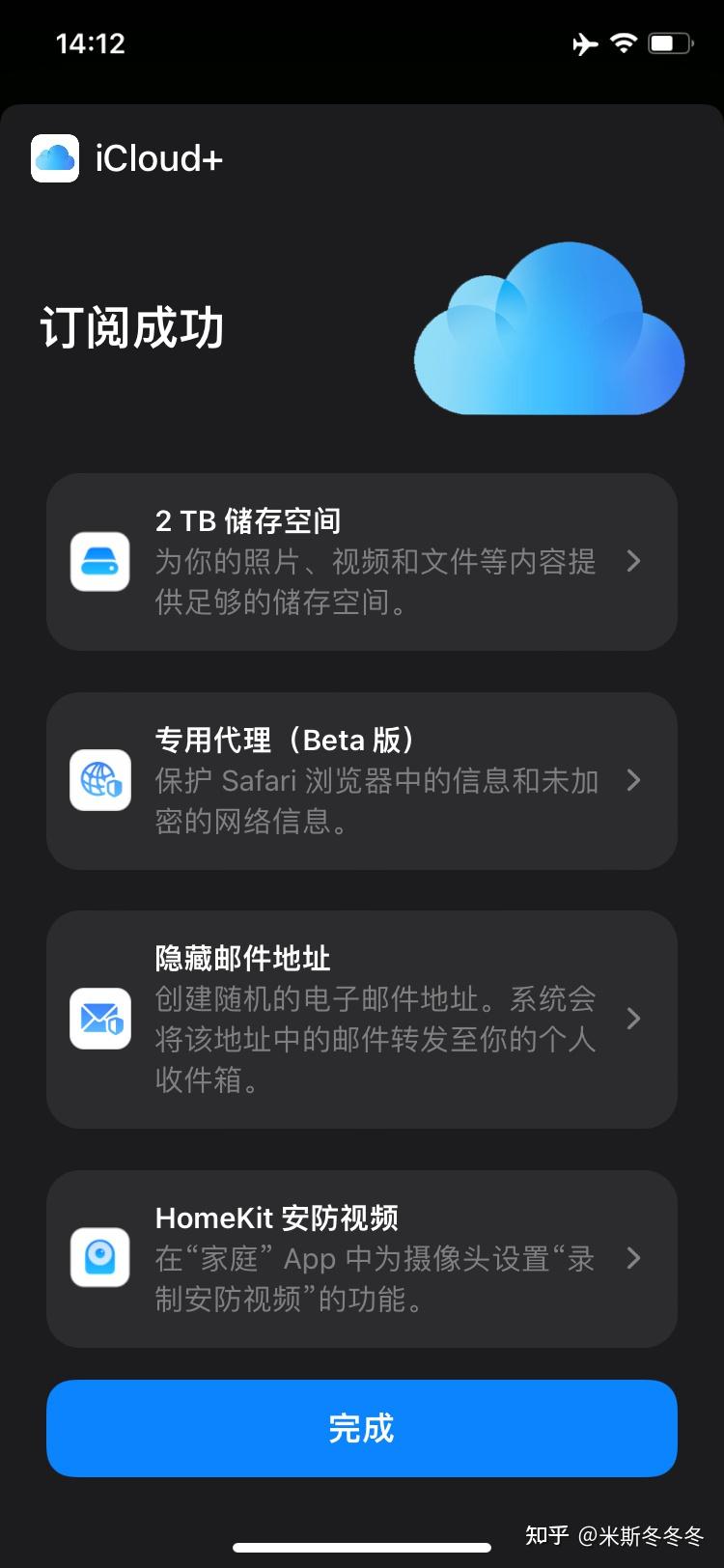The height and width of the screenshot is (1568, 724).
Task: Tap the 完成 button to finish
Action: [362, 1428]
